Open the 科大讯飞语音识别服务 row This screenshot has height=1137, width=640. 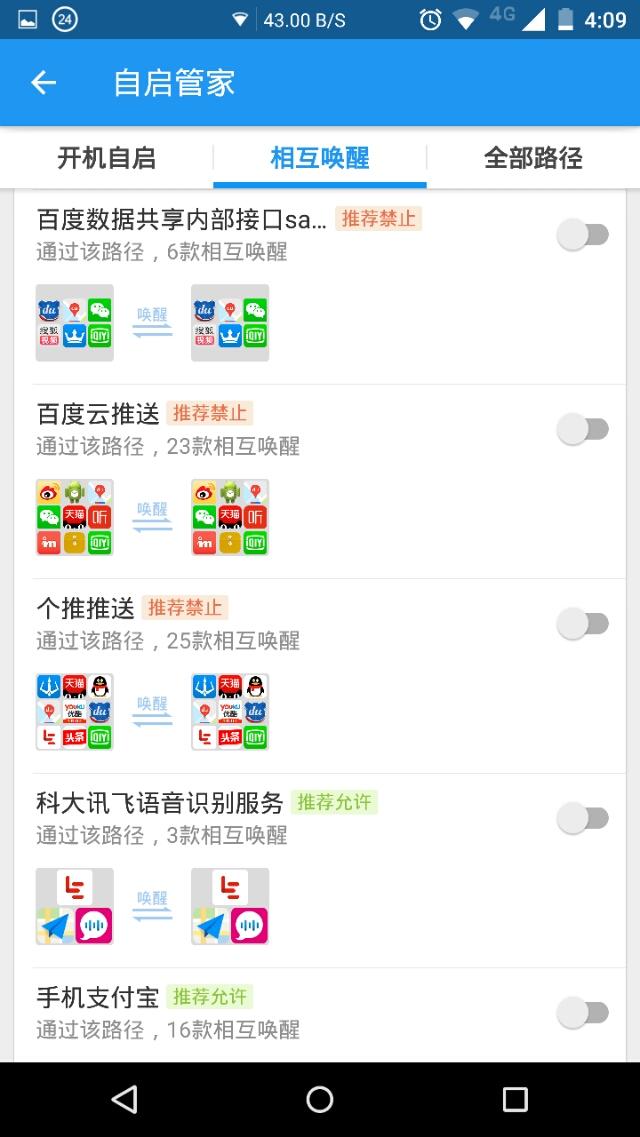point(320,870)
